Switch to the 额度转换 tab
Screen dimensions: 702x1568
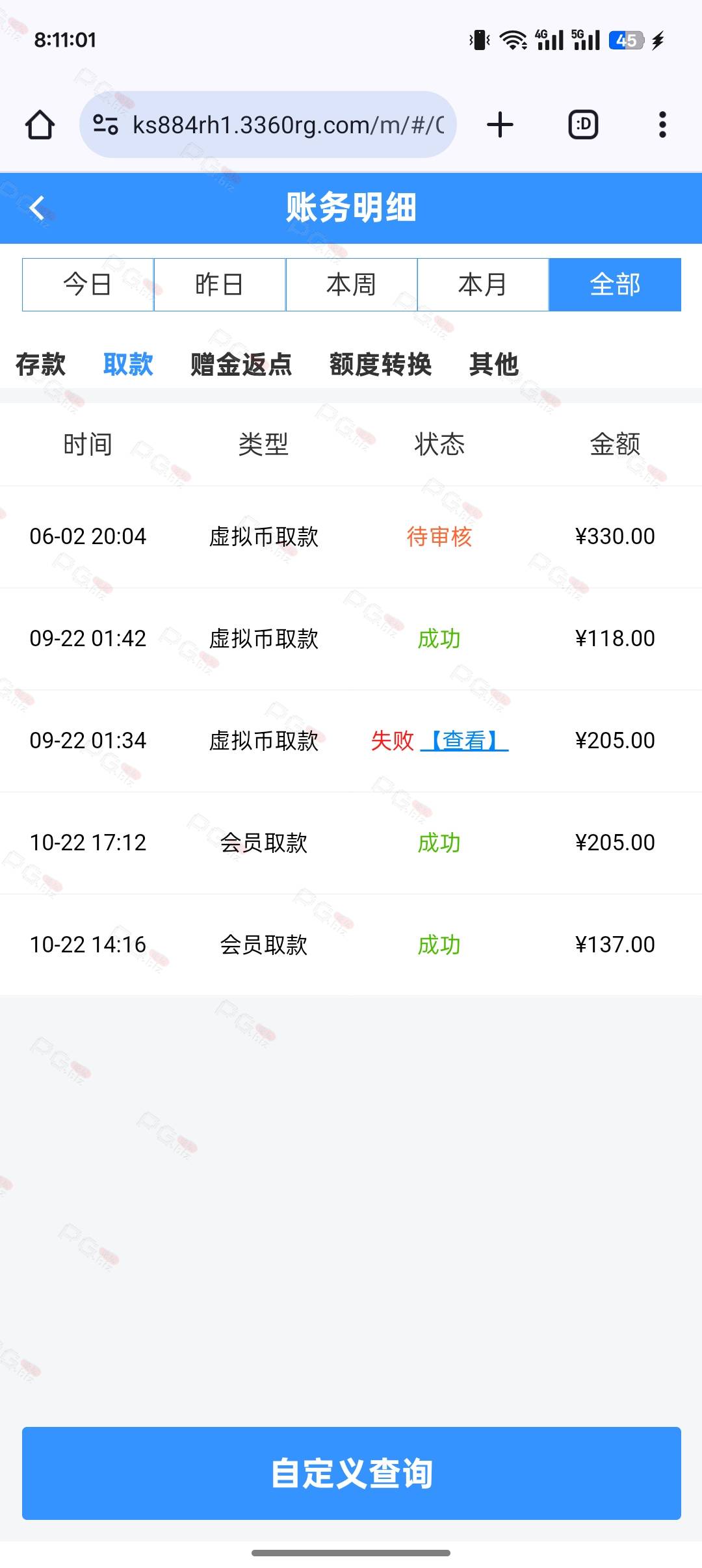[380, 364]
